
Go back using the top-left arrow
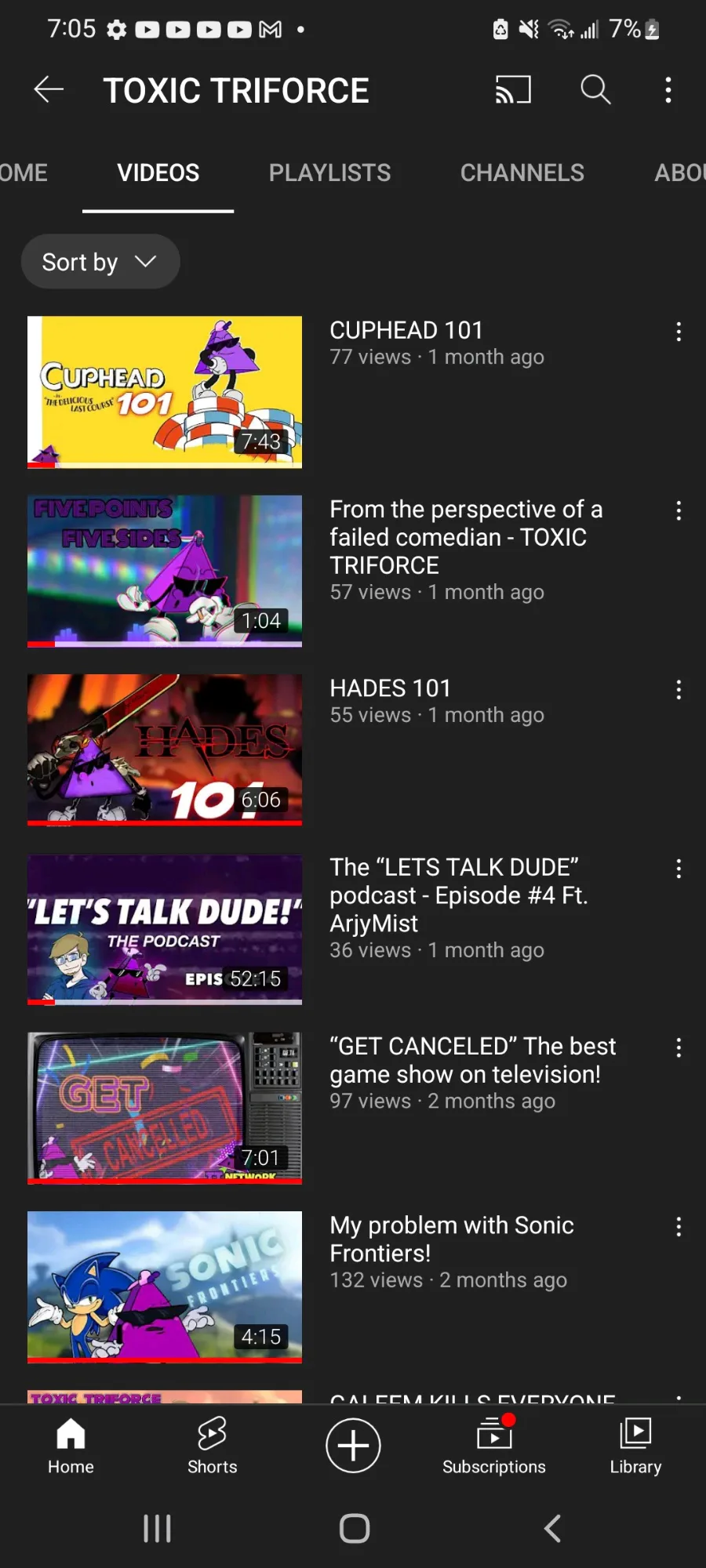click(49, 90)
